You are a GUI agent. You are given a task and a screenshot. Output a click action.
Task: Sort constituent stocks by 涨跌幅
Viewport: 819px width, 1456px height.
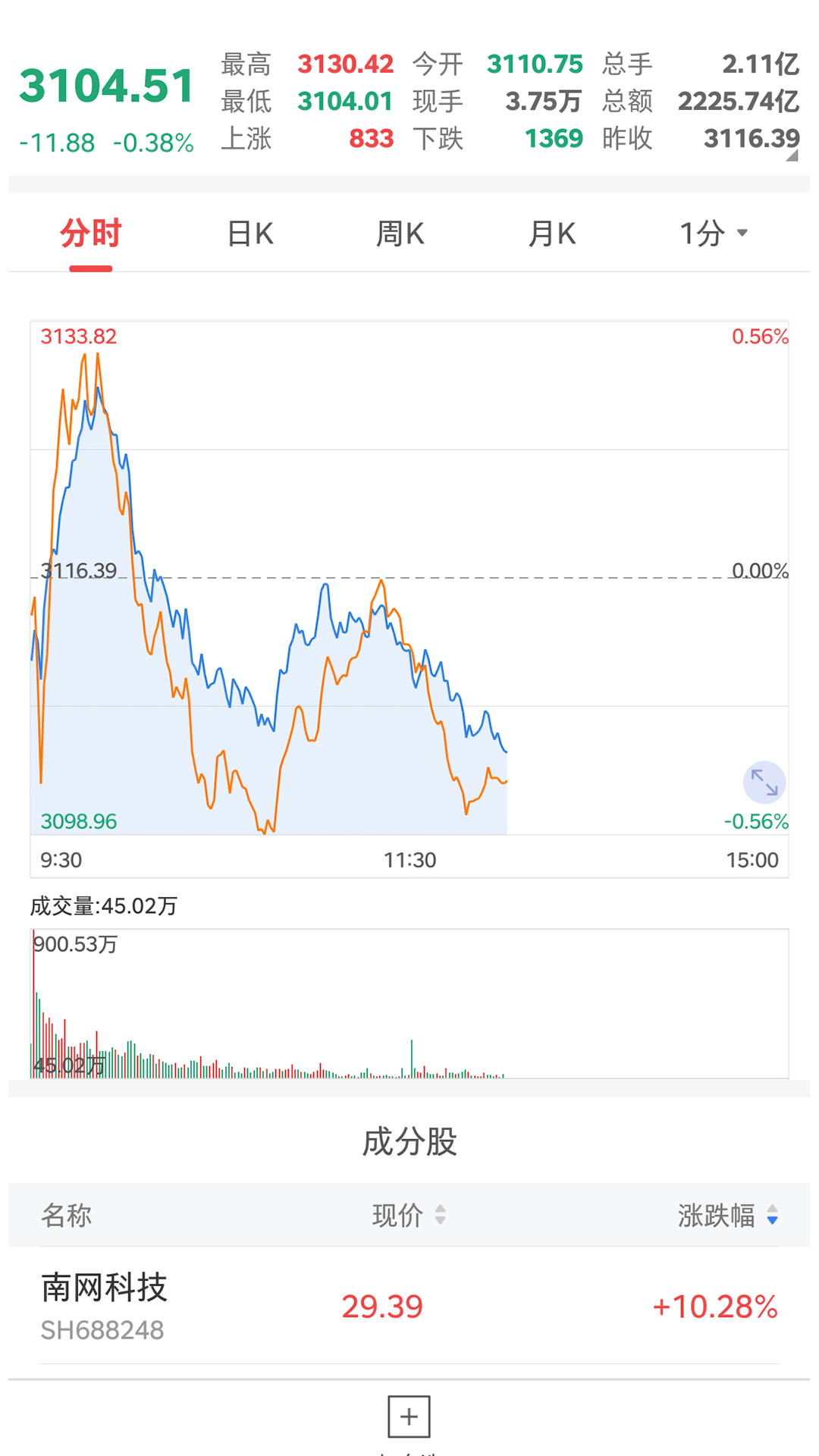click(x=727, y=1215)
